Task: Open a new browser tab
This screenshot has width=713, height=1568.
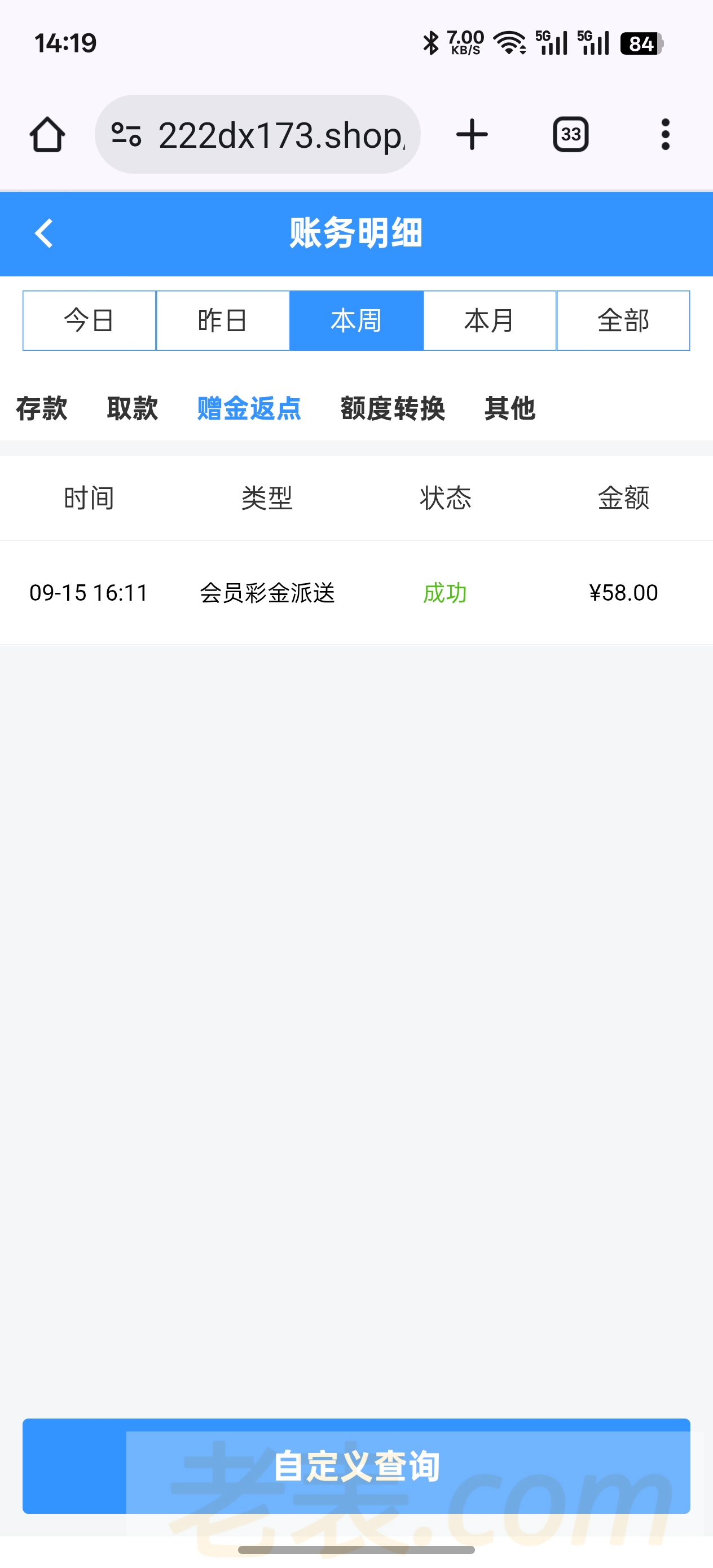Action: (x=472, y=135)
